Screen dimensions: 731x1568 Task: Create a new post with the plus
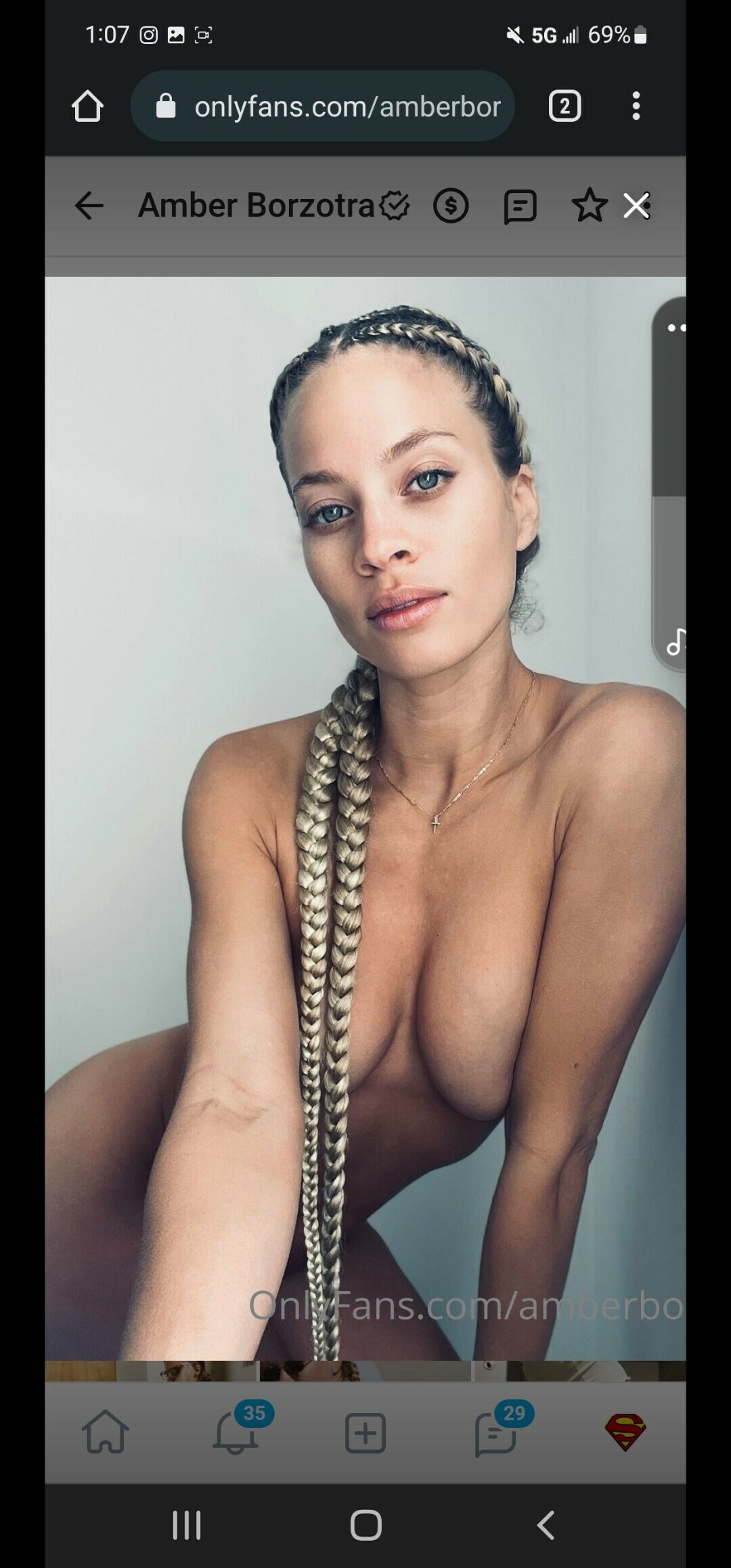click(365, 1433)
